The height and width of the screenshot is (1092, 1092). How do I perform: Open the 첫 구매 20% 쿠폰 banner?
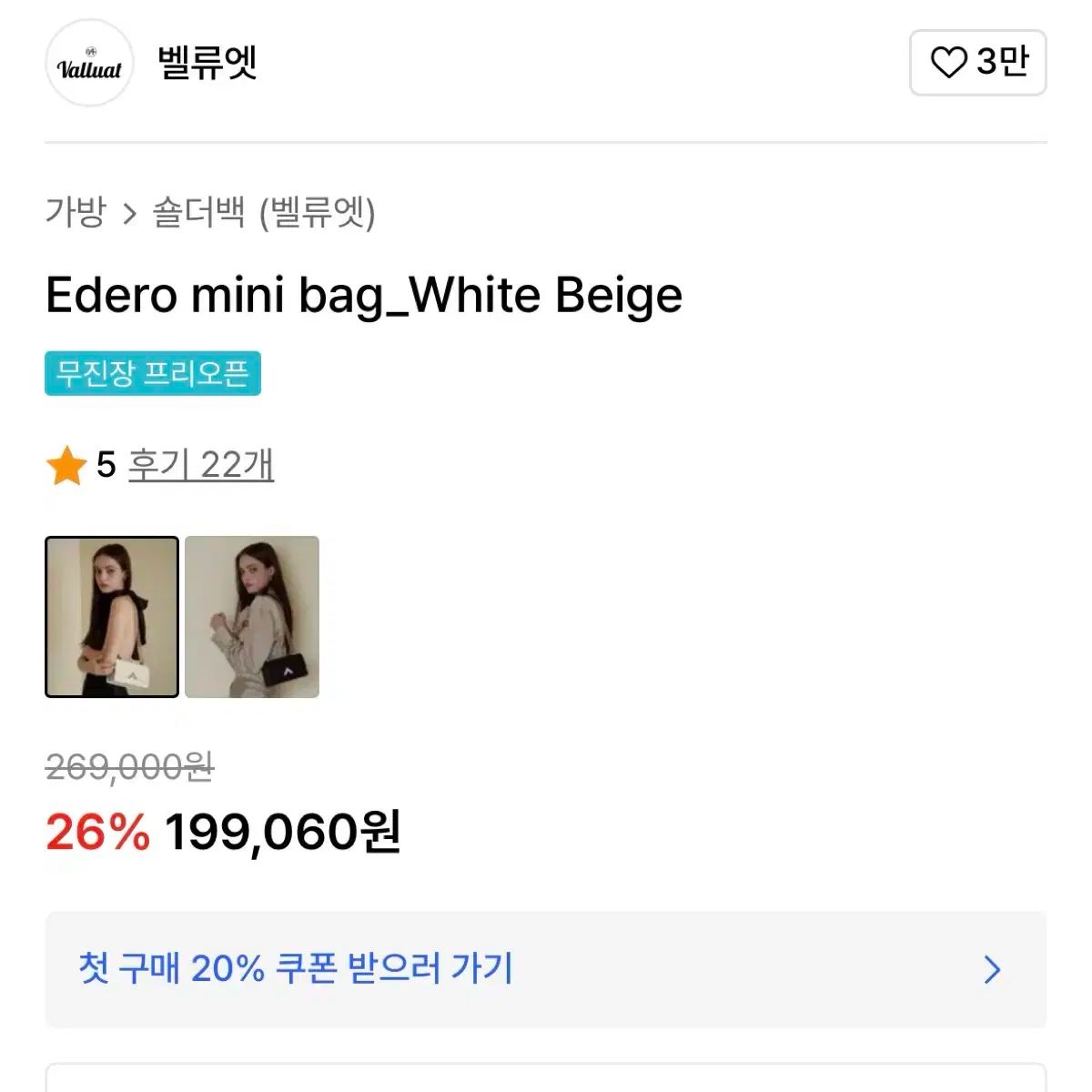click(x=545, y=969)
